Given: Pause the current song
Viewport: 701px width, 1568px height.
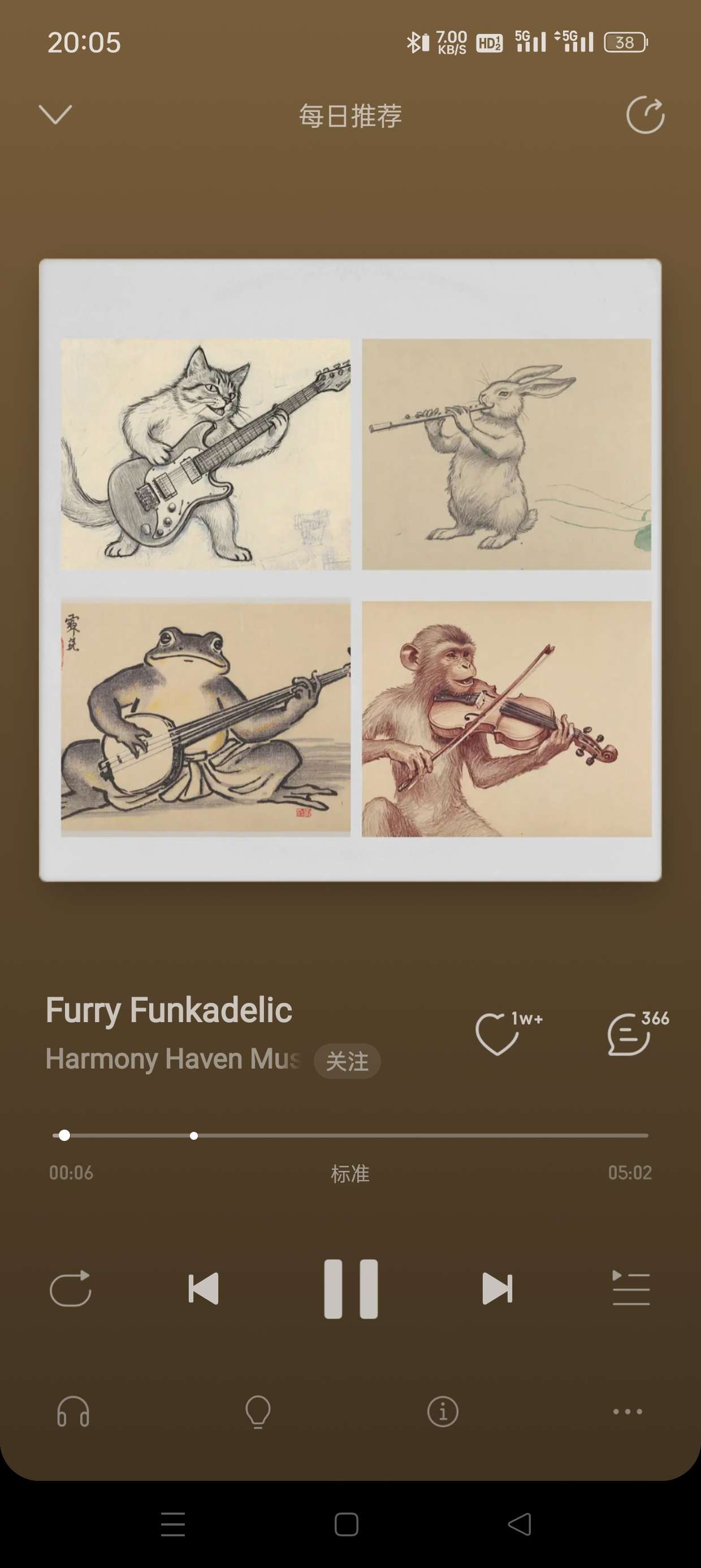Looking at the screenshot, I should [350, 1288].
